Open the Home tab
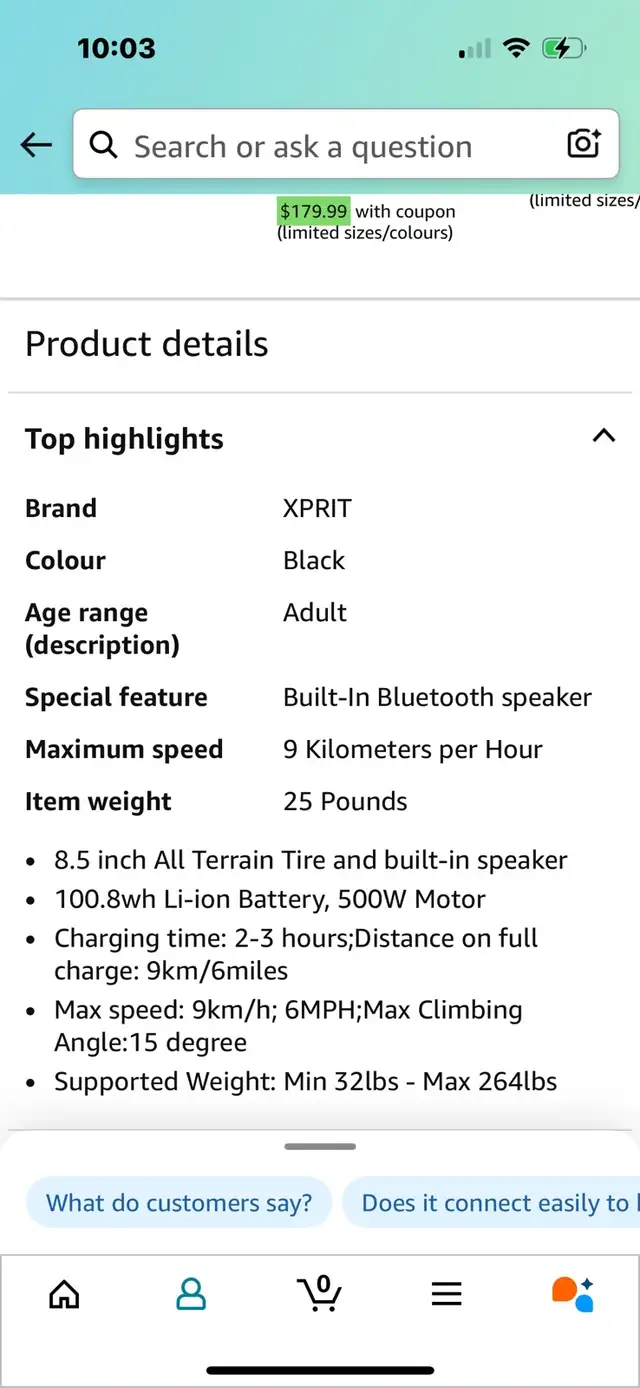The image size is (640, 1388). point(64,1294)
